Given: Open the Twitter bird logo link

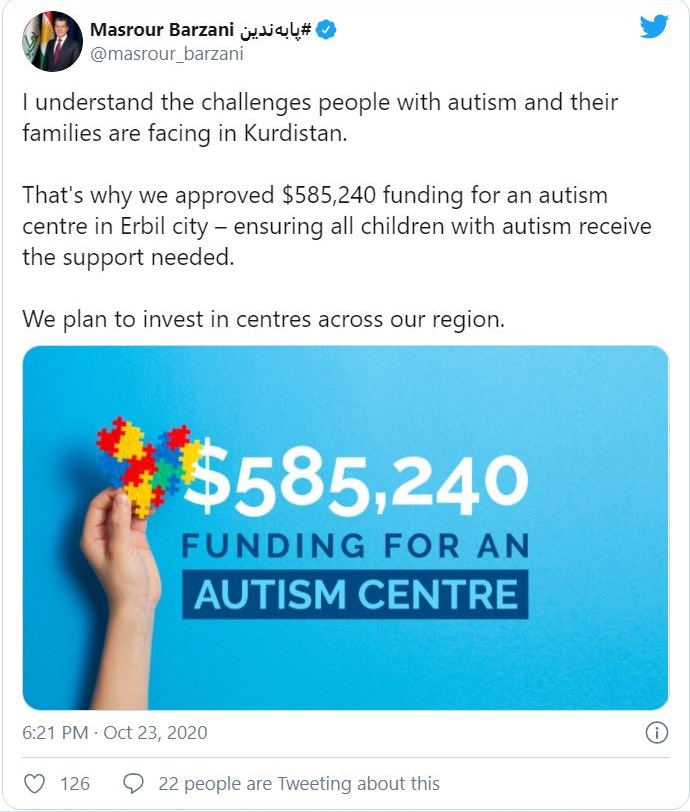Looking at the screenshot, I should pyautogui.click(x=654, y=27).
